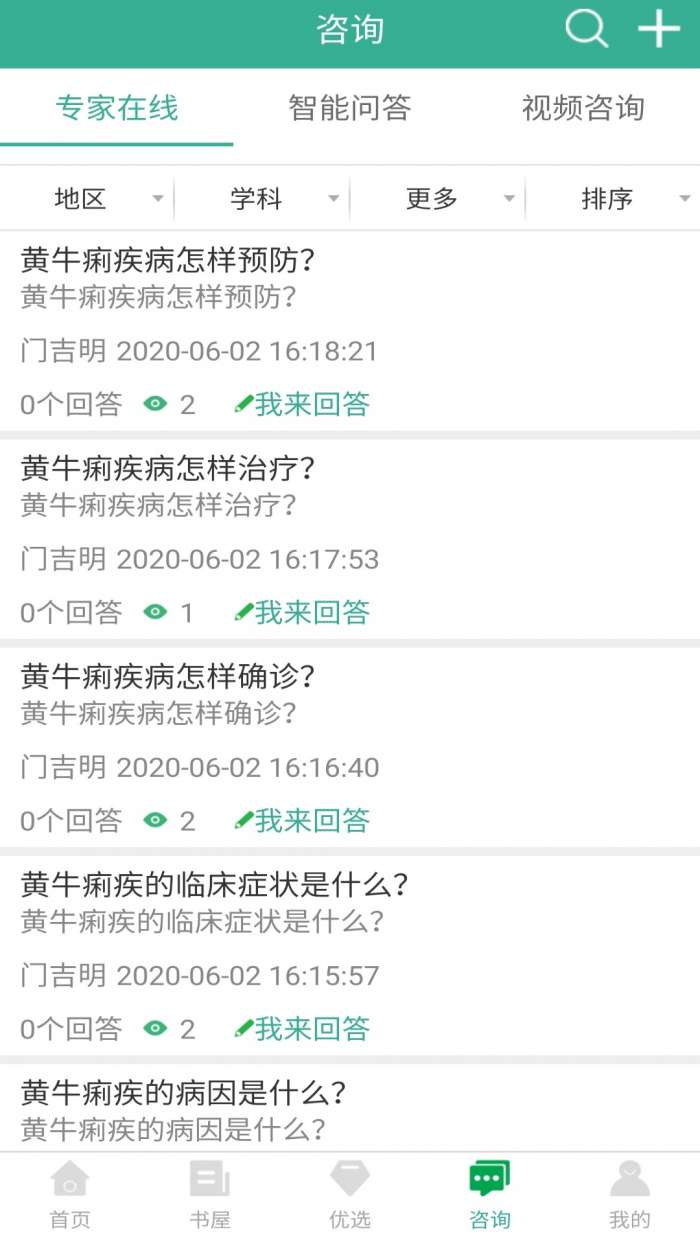
Task: Go to the 首页 home tab
Action: tap(70, 1195)
